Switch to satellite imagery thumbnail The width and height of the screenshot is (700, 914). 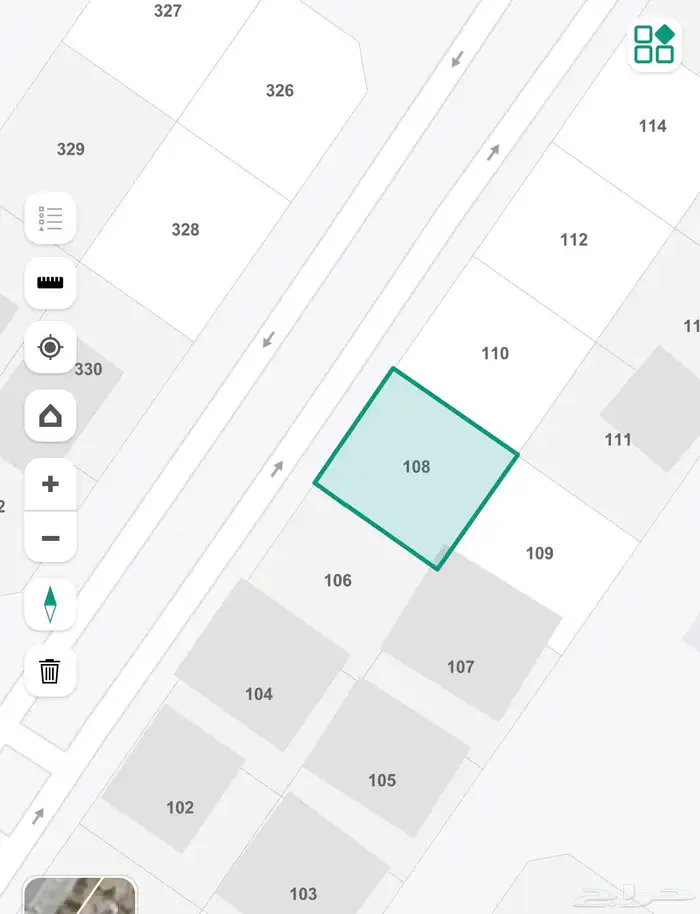tap(79, 896)
